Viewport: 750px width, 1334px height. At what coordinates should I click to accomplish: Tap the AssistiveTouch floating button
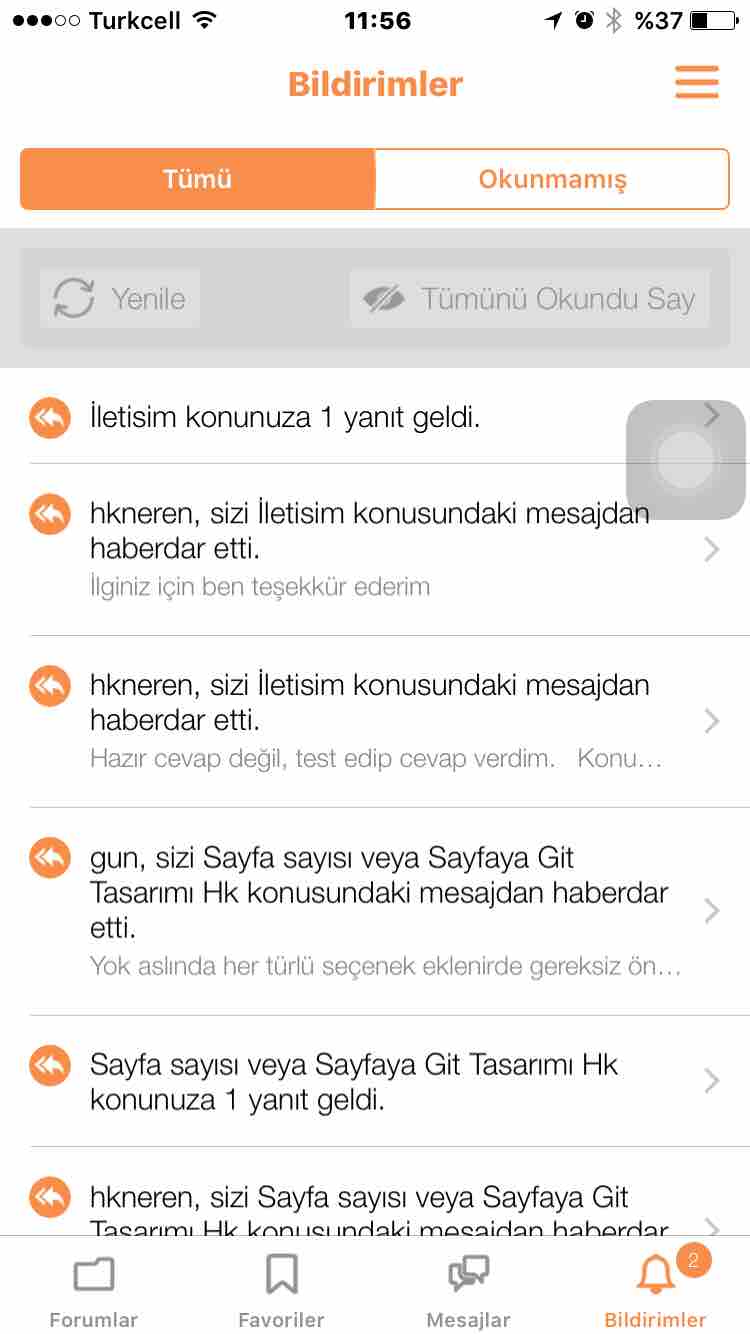686,460
